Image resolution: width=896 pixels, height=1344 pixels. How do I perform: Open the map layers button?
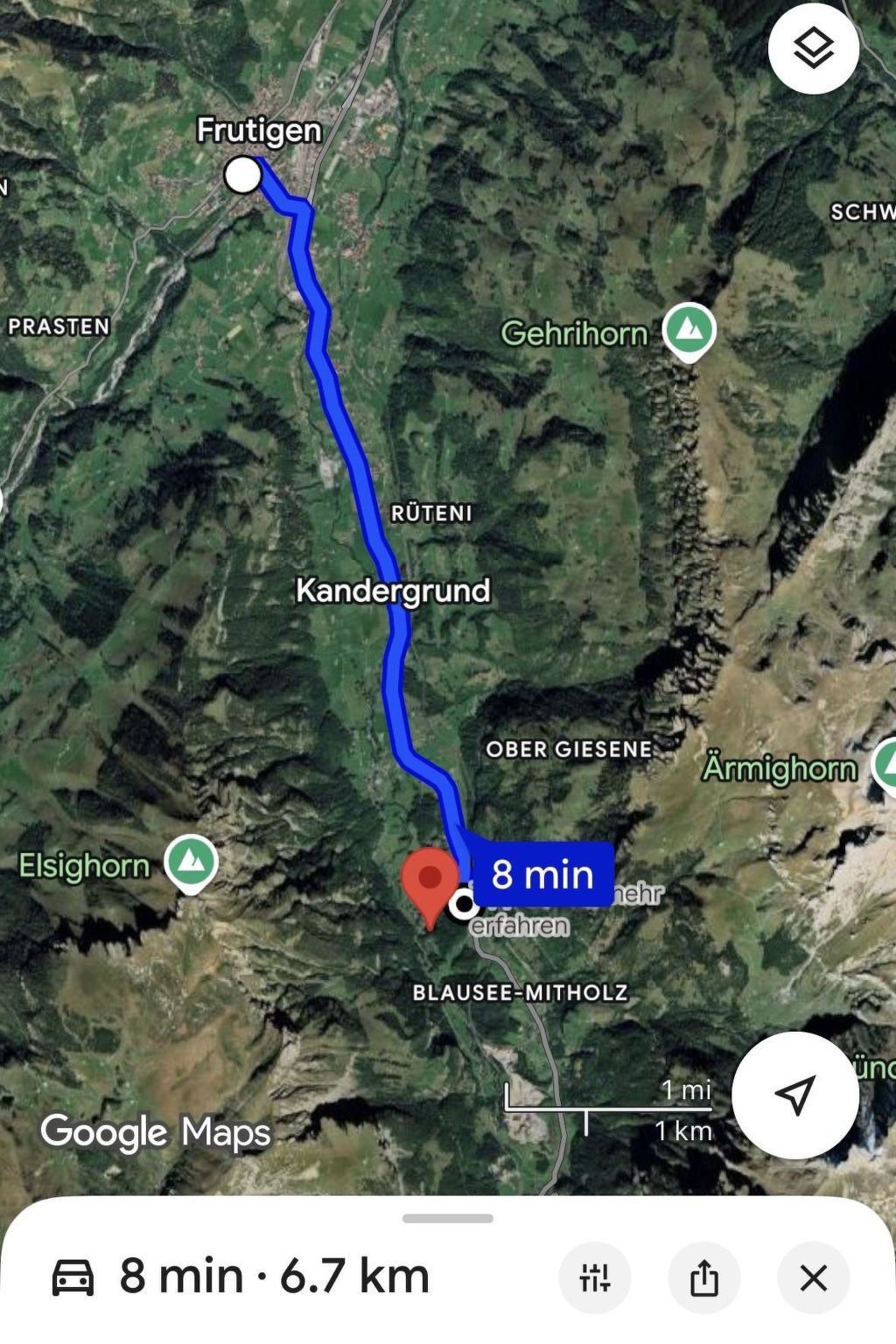813,48
